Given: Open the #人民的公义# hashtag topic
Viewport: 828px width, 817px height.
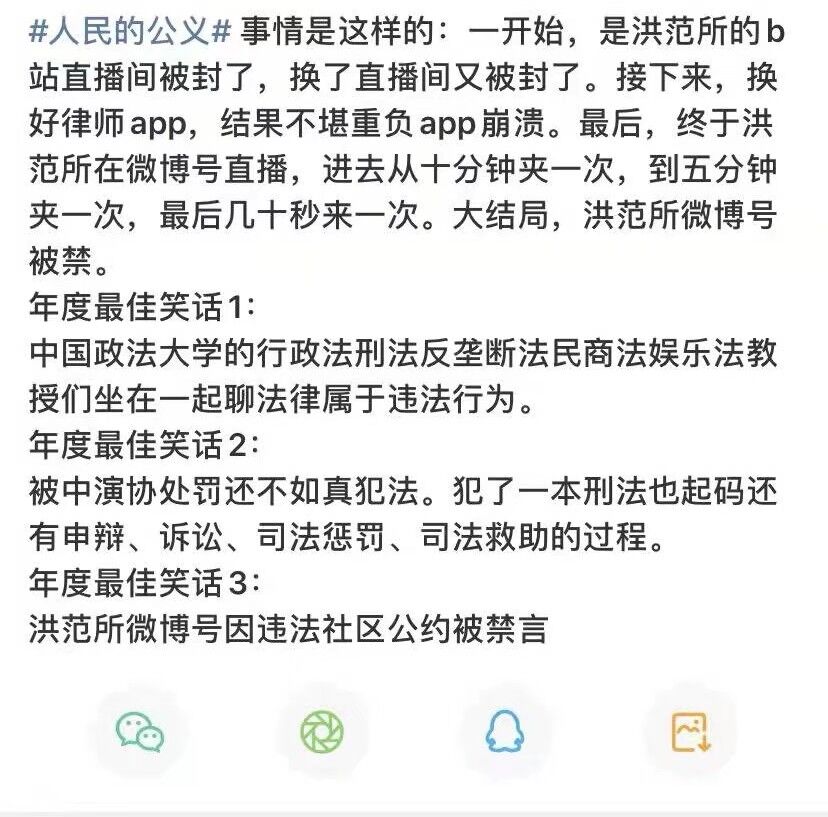Looking at the screenshot, I should tap(130, 29).
